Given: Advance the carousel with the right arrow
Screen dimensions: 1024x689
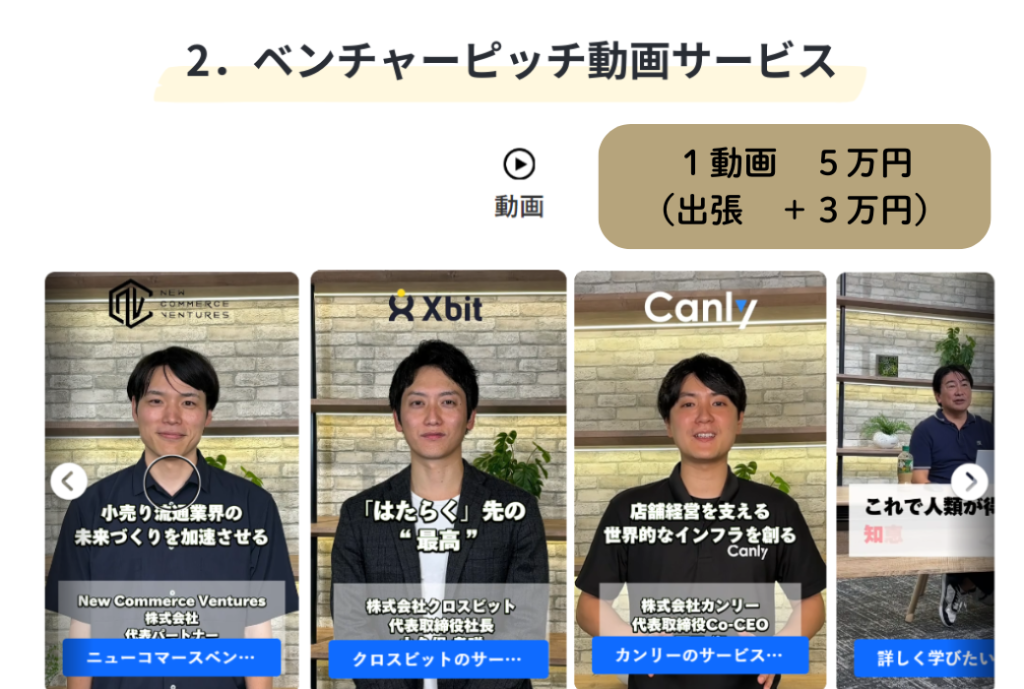Looking at the screenshot, I should (968, 481).
